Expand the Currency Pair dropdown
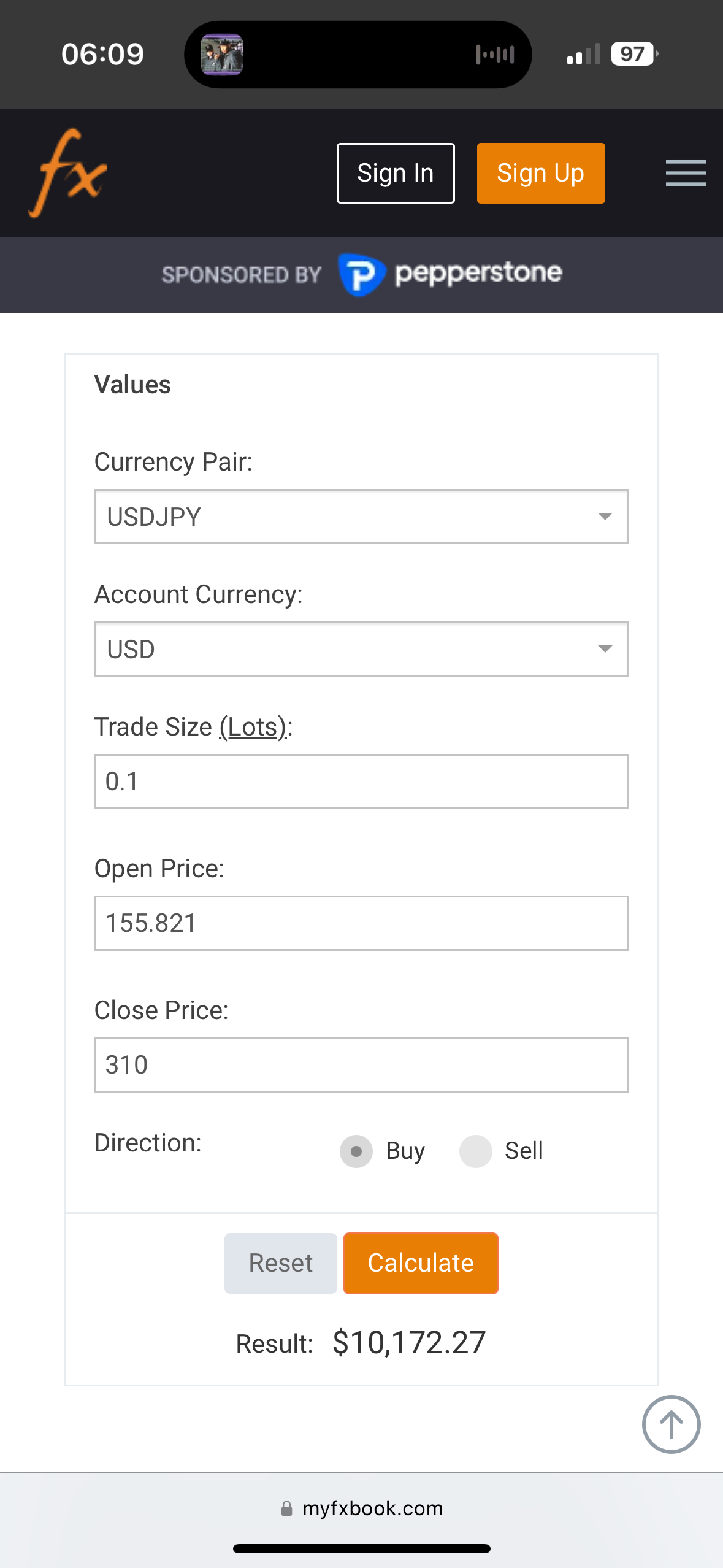Image resolution: width=723 pixels, height=1568 pixels. (x=361, y=517)
